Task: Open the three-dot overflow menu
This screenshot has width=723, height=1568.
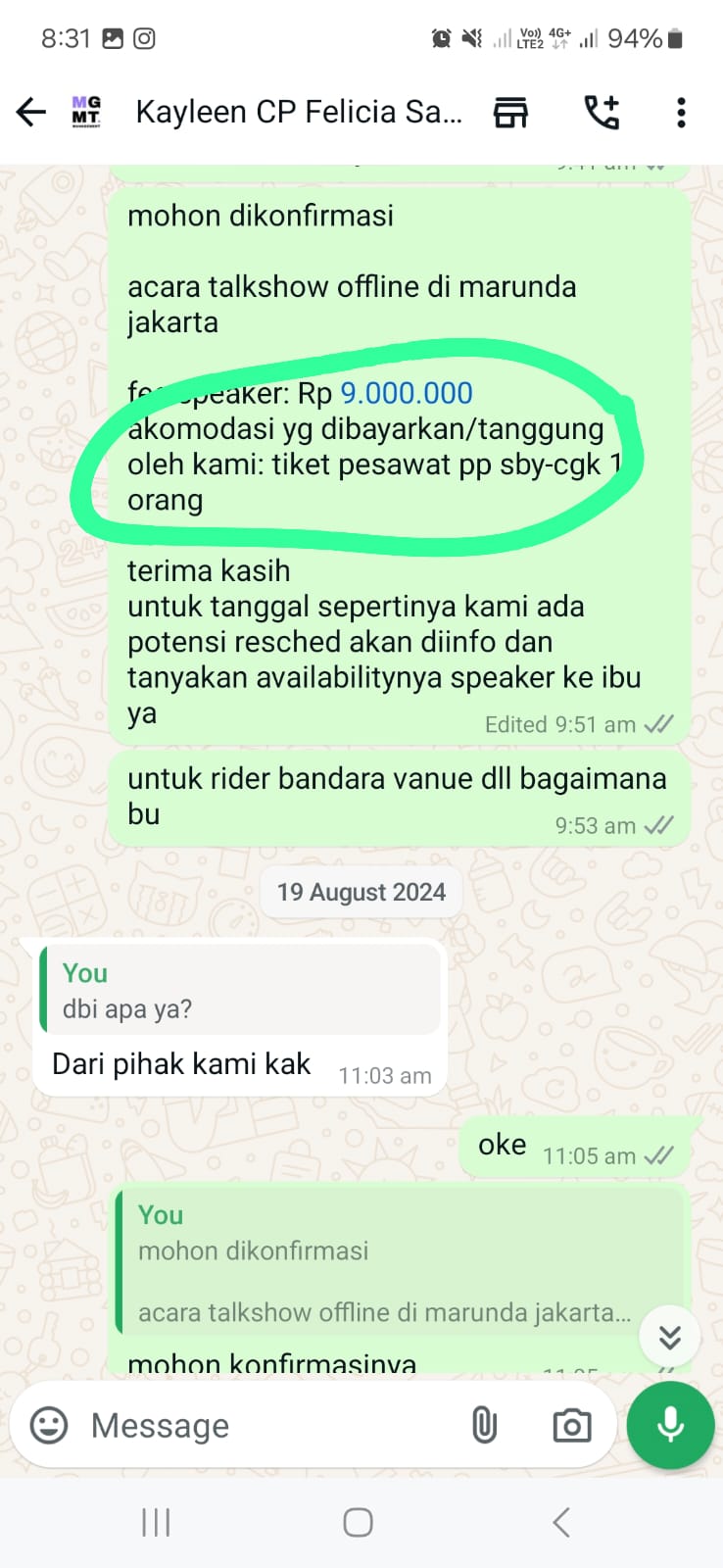Action: pos(681,112)
